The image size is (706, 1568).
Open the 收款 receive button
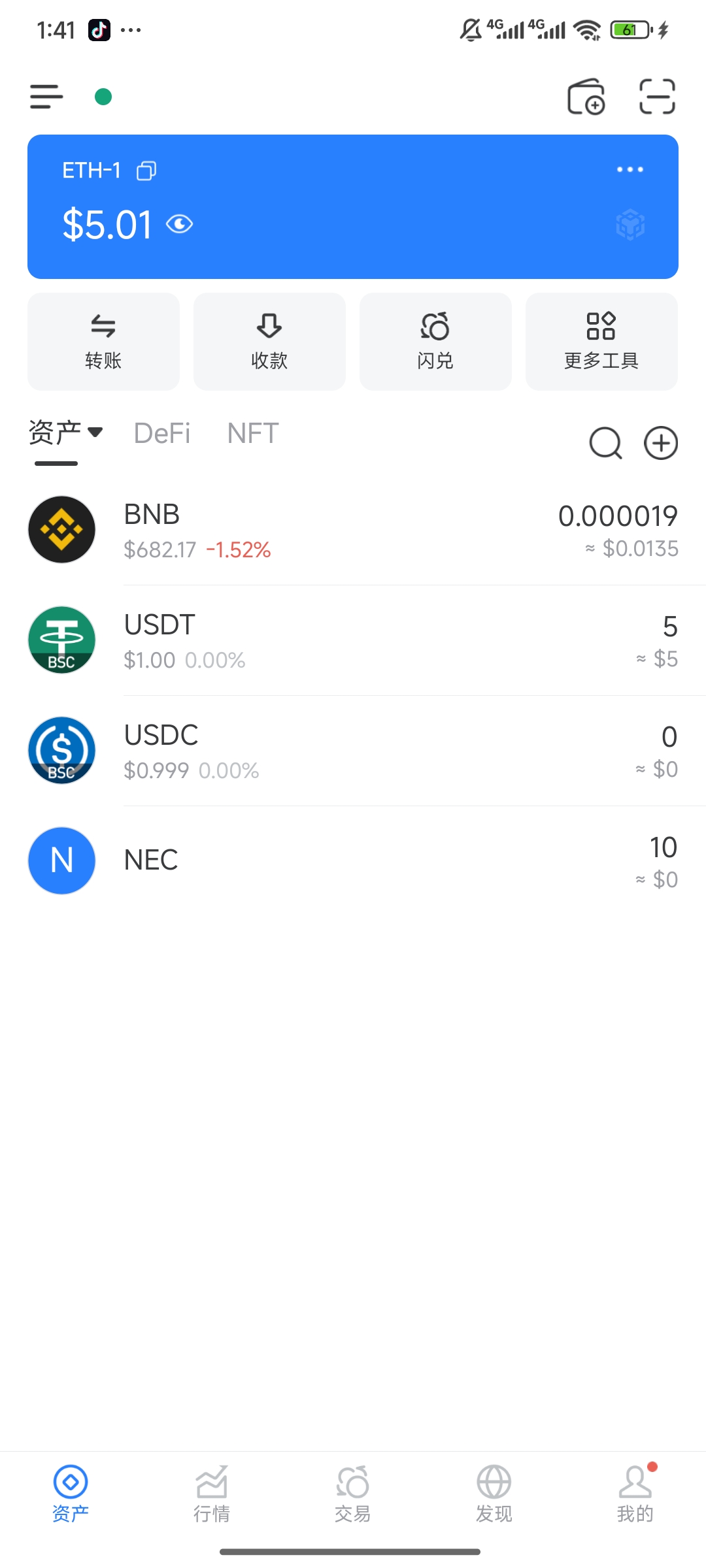tap(269, 342)
